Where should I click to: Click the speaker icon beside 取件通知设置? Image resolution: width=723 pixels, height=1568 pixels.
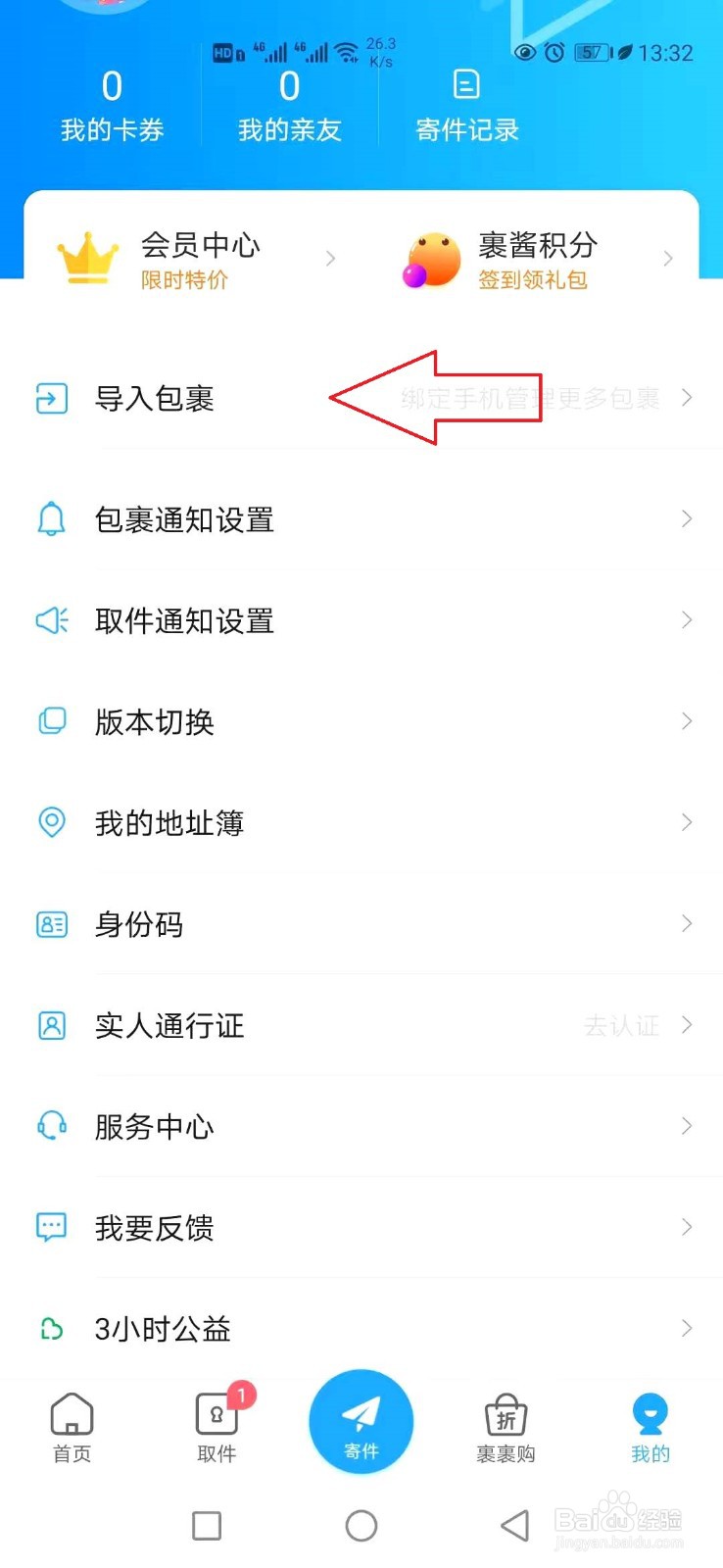coord(50,620)
